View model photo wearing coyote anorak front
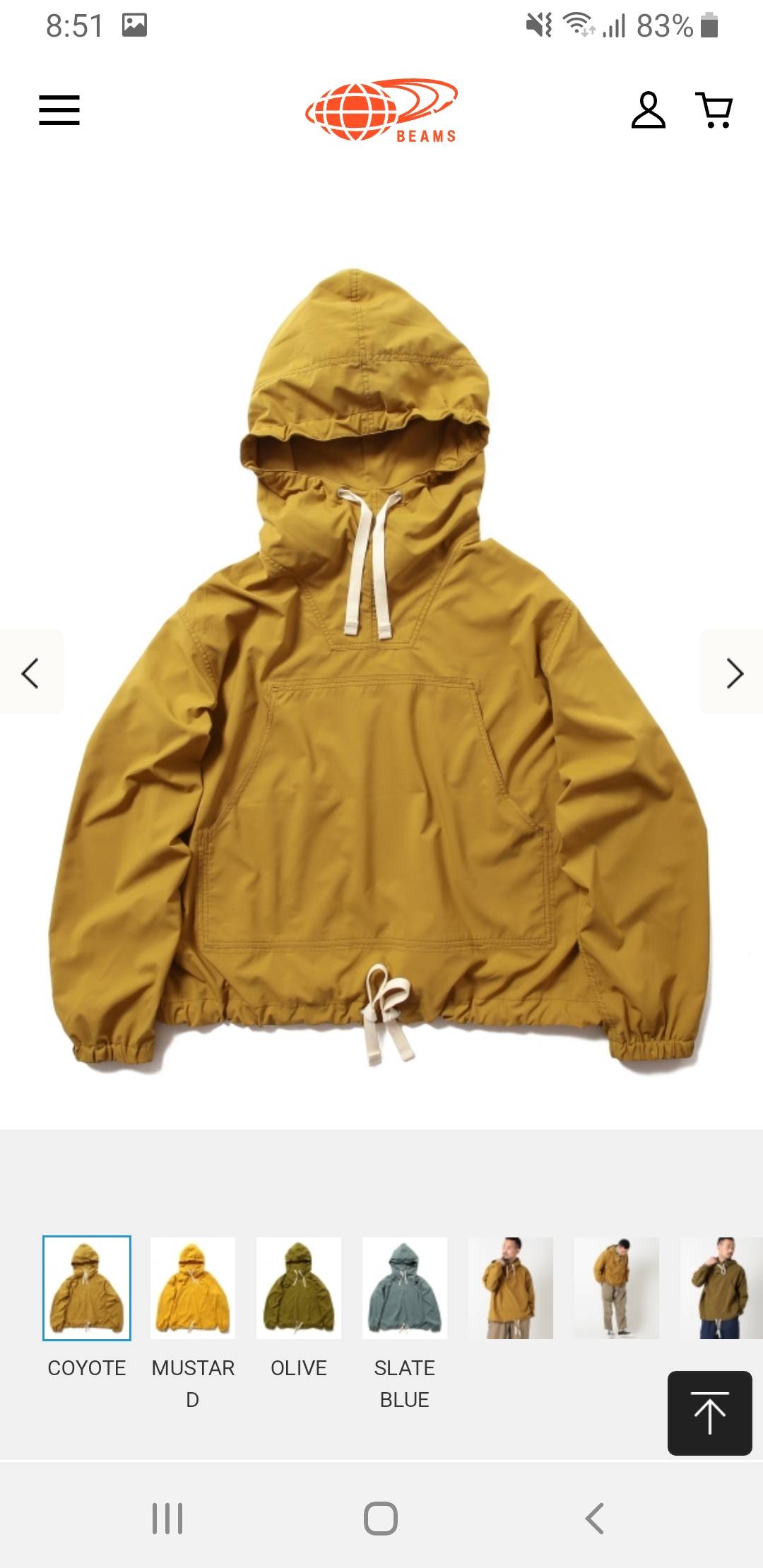Screen dimensions: 763x1568 (x=511, y=1288)
